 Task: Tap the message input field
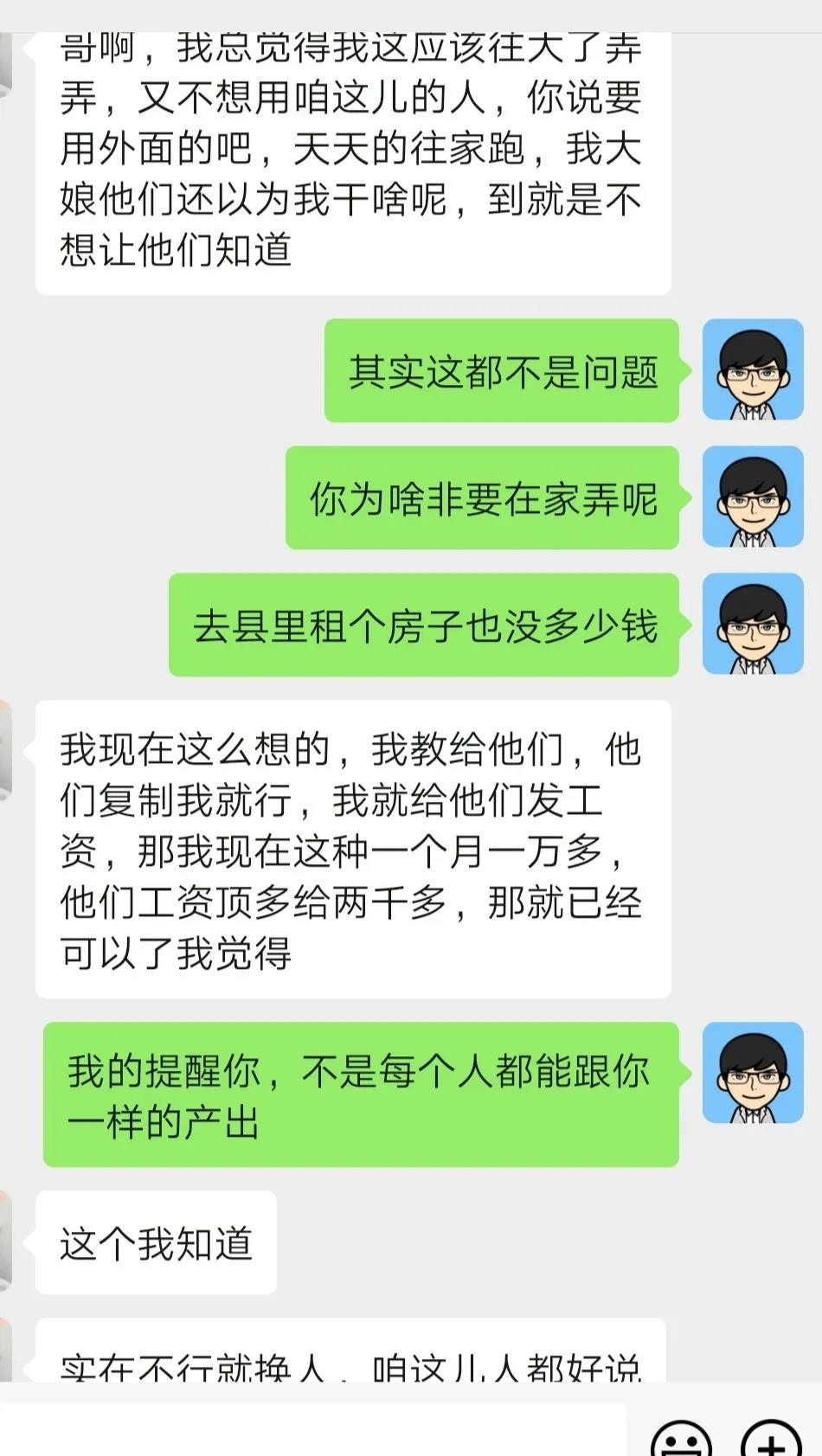tap(313, 1429)
